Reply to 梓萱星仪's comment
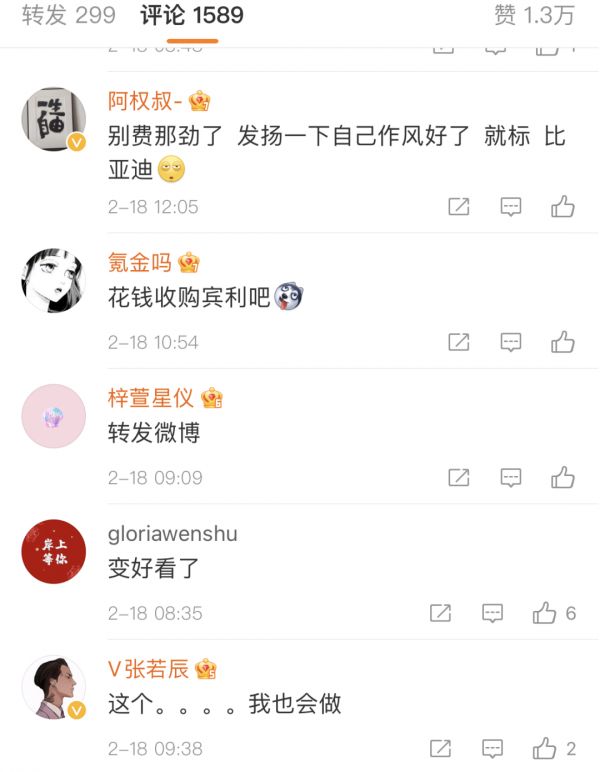 511,477
